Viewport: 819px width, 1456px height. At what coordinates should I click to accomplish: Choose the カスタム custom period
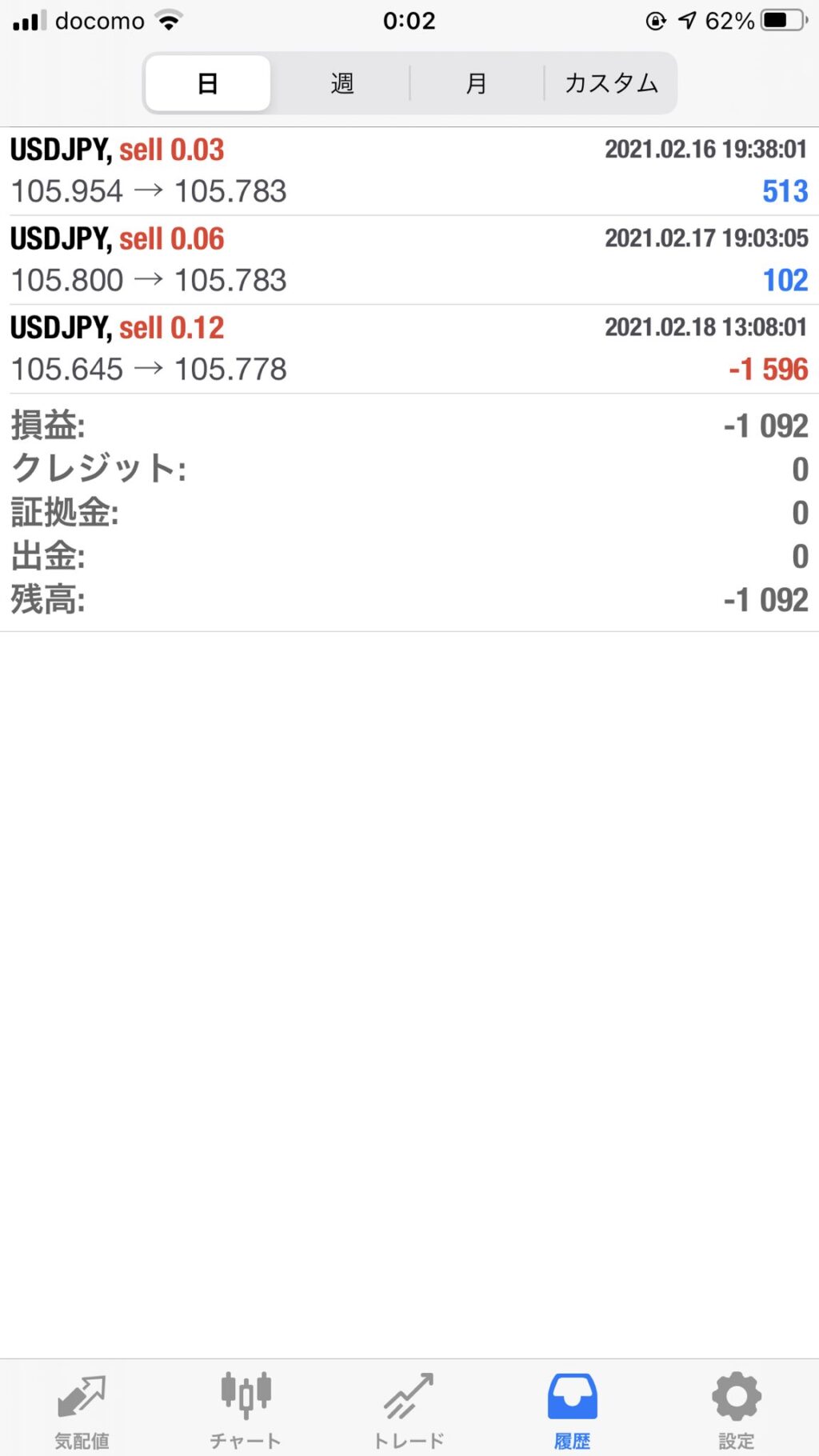[611, 83]
